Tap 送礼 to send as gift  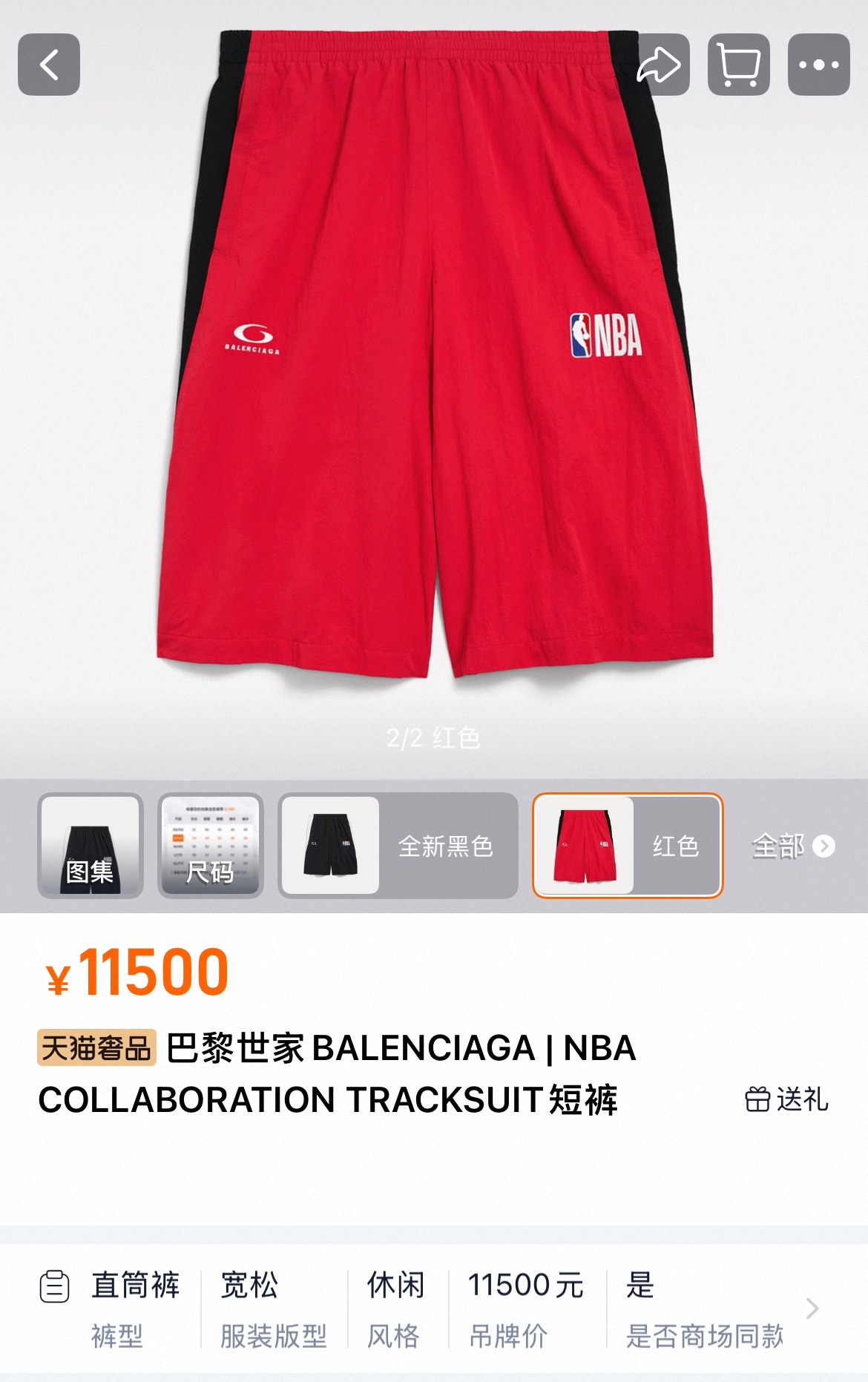786,1099
